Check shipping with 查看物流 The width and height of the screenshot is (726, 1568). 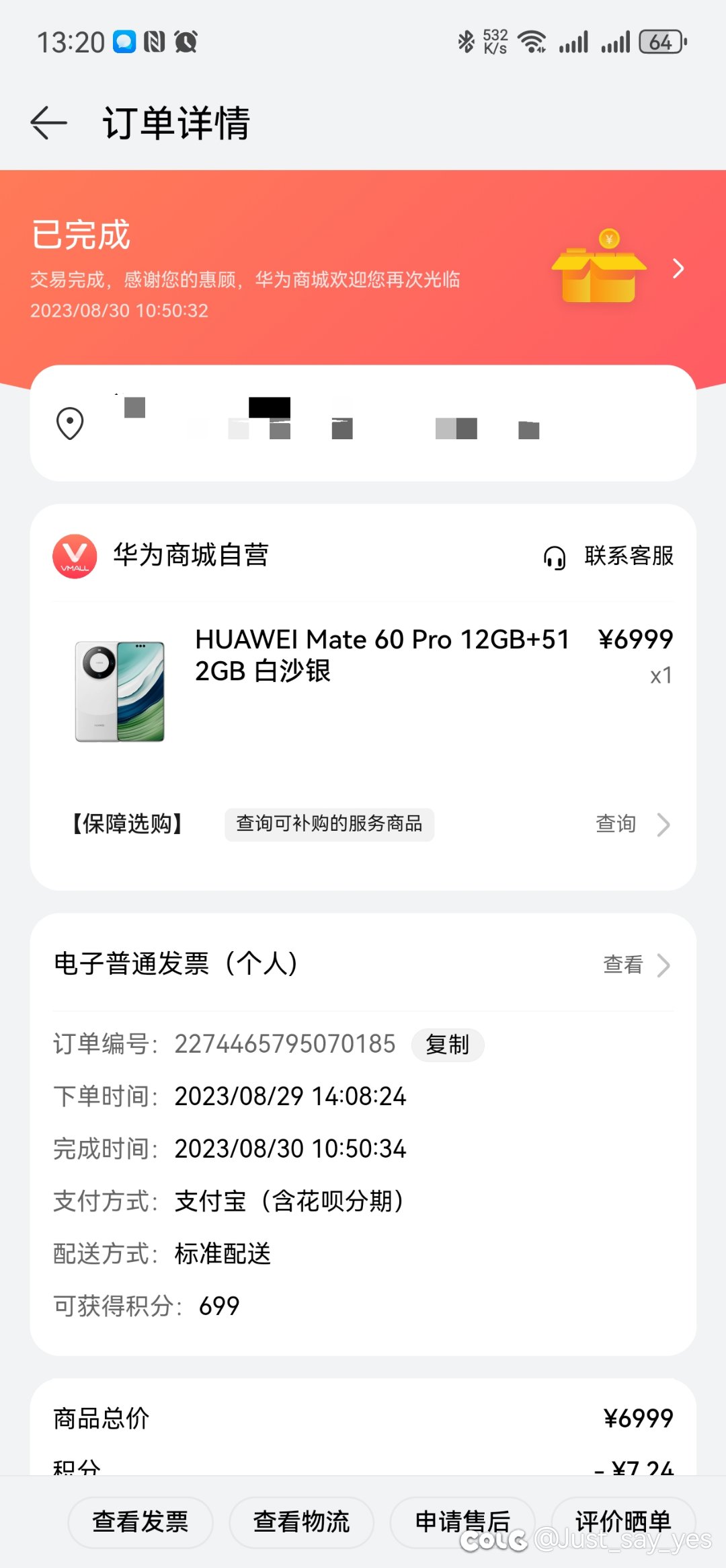(301, 1522)
